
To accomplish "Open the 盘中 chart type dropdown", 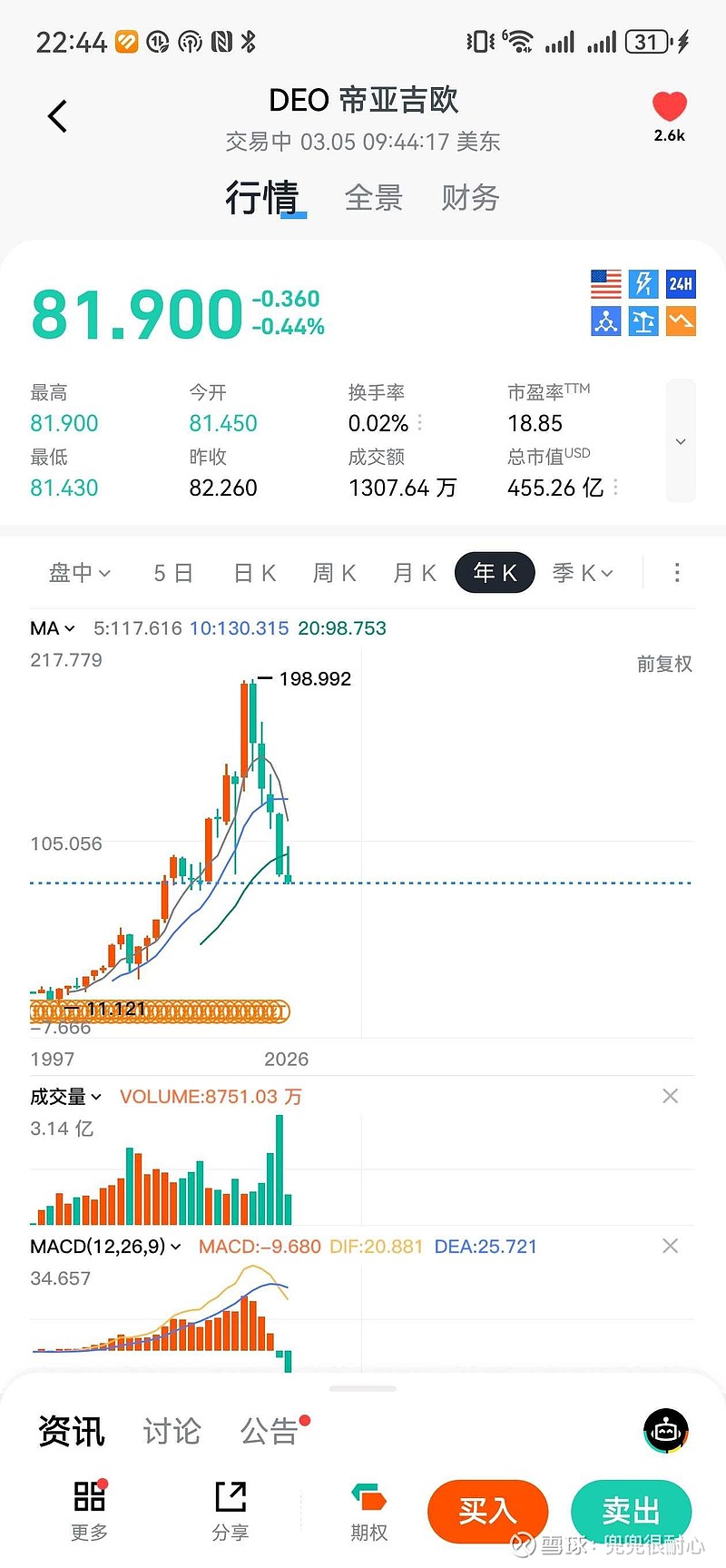I will [x=80, y=572].
